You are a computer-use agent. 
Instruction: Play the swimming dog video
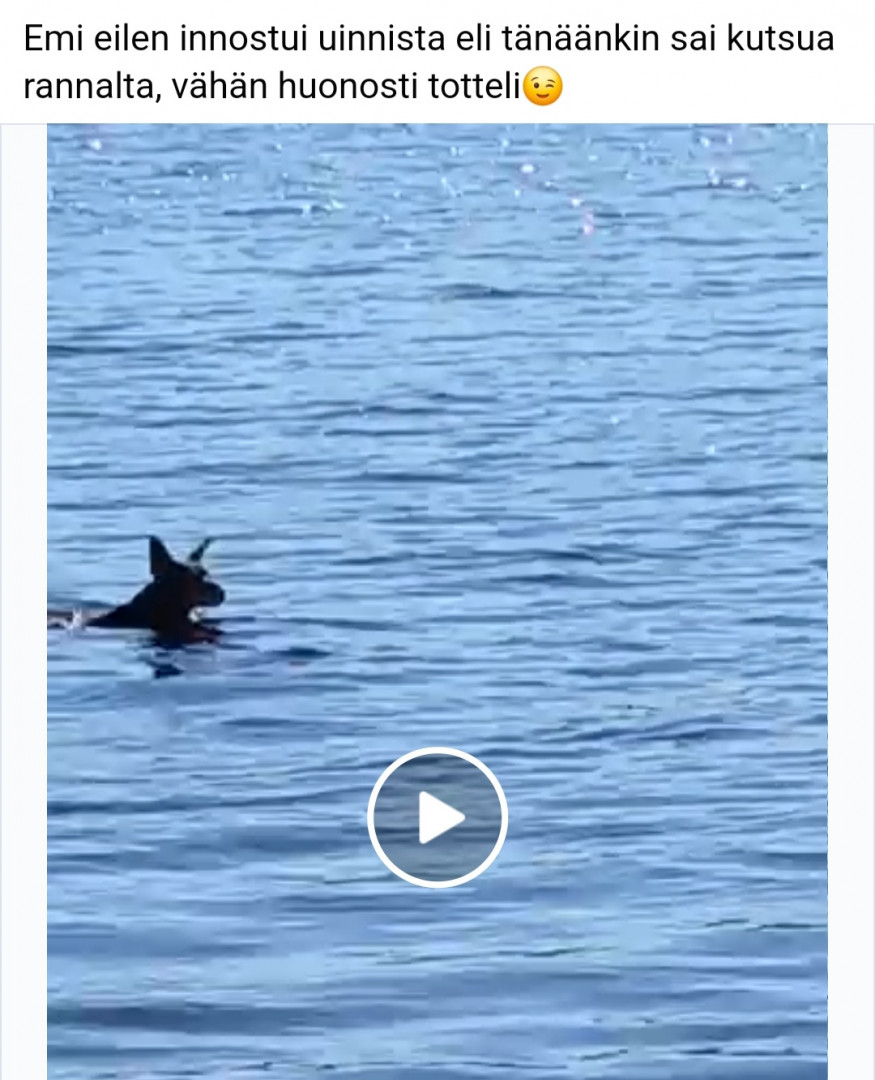coord(437,817)
